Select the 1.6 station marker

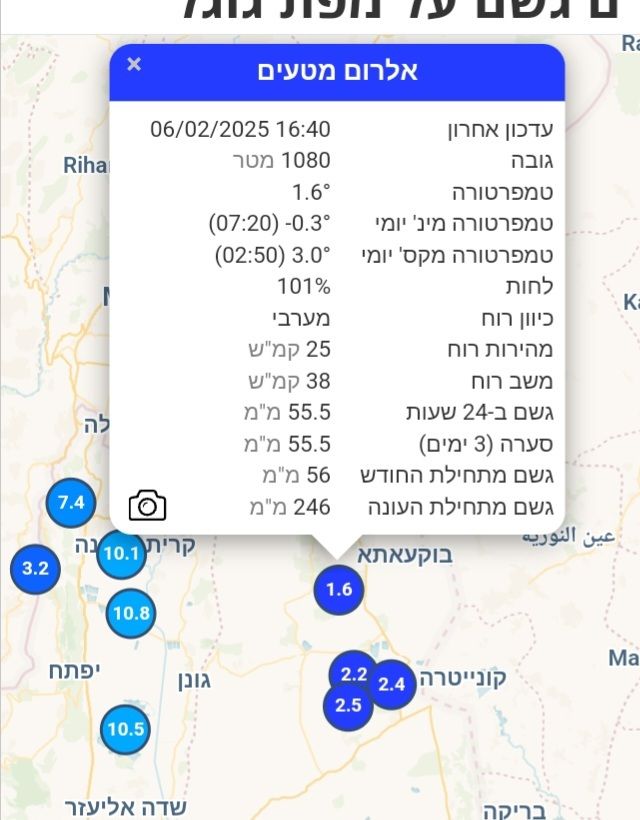(x=339, y=589)
